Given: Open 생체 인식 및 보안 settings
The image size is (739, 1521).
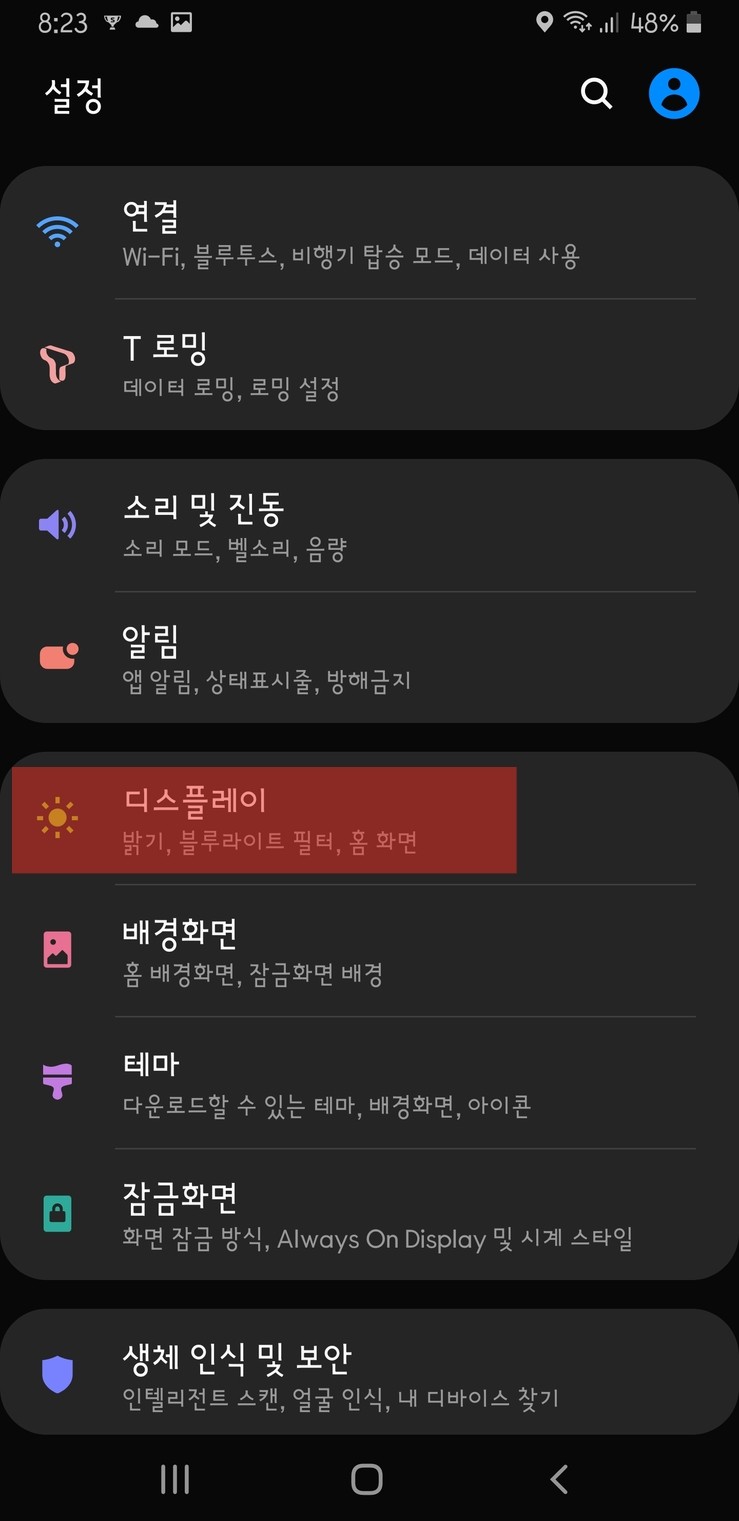Looking at the screenshot, I should click(369, 1374).
